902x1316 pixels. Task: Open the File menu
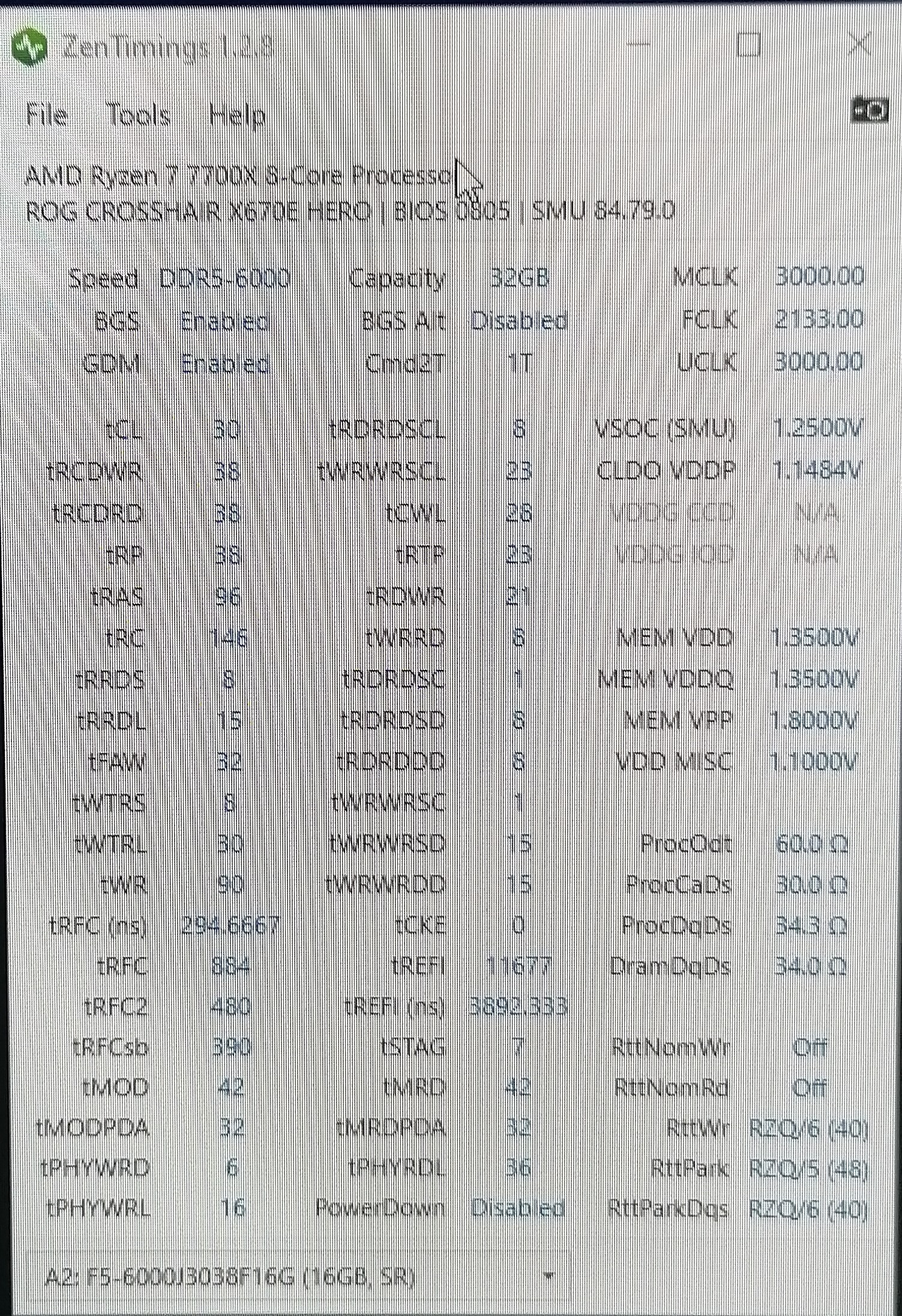47,114
